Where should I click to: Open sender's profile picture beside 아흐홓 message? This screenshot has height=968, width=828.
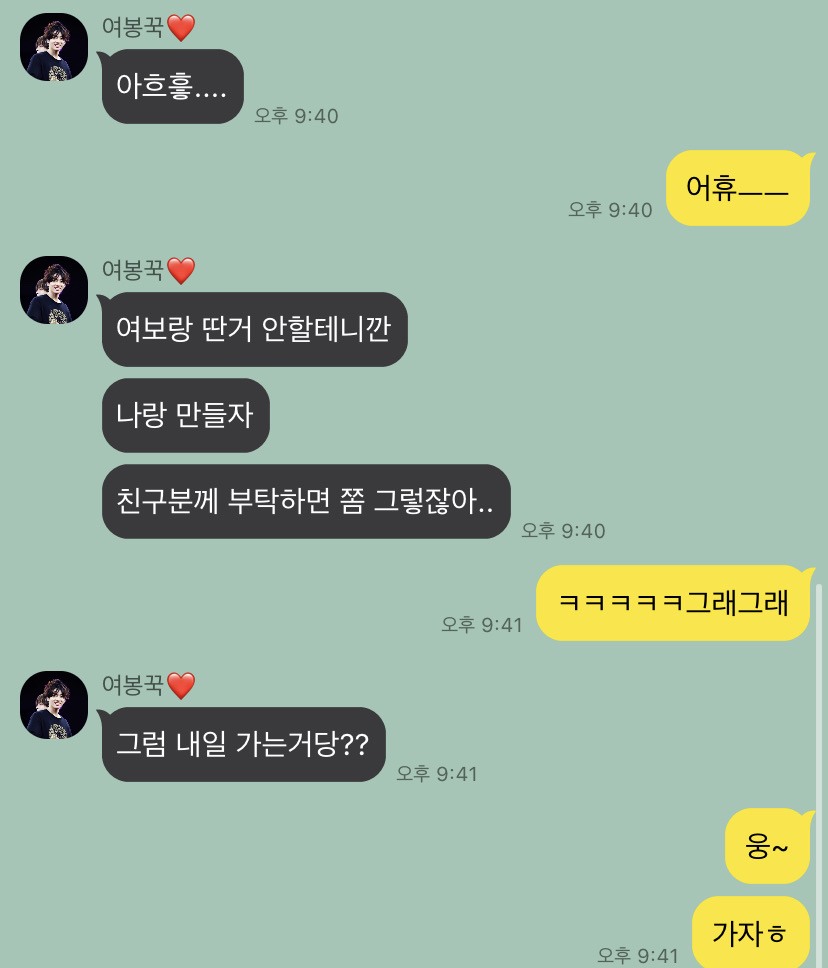tap(54, 47)
